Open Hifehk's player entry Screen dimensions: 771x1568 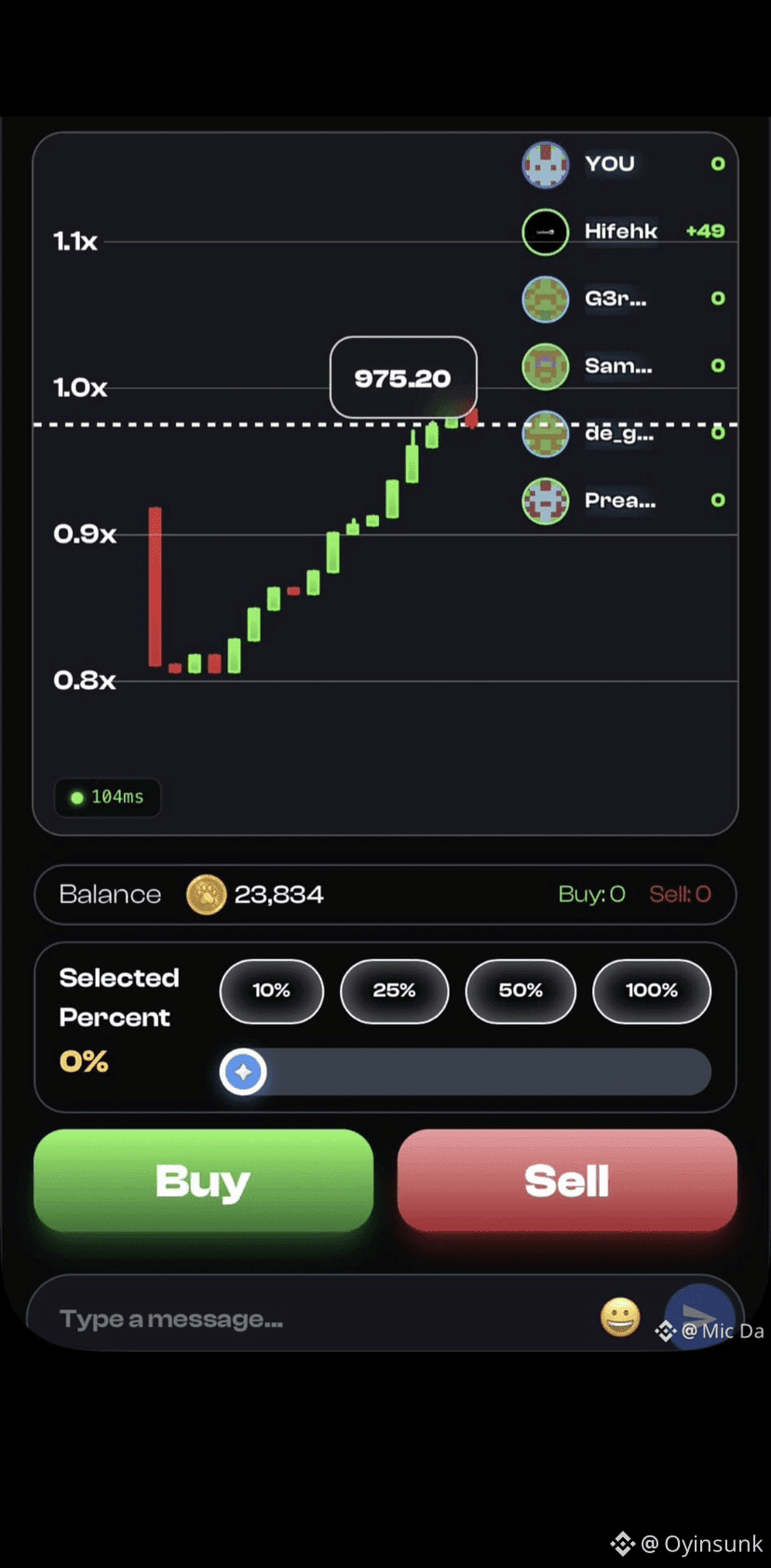click(621, 231)
